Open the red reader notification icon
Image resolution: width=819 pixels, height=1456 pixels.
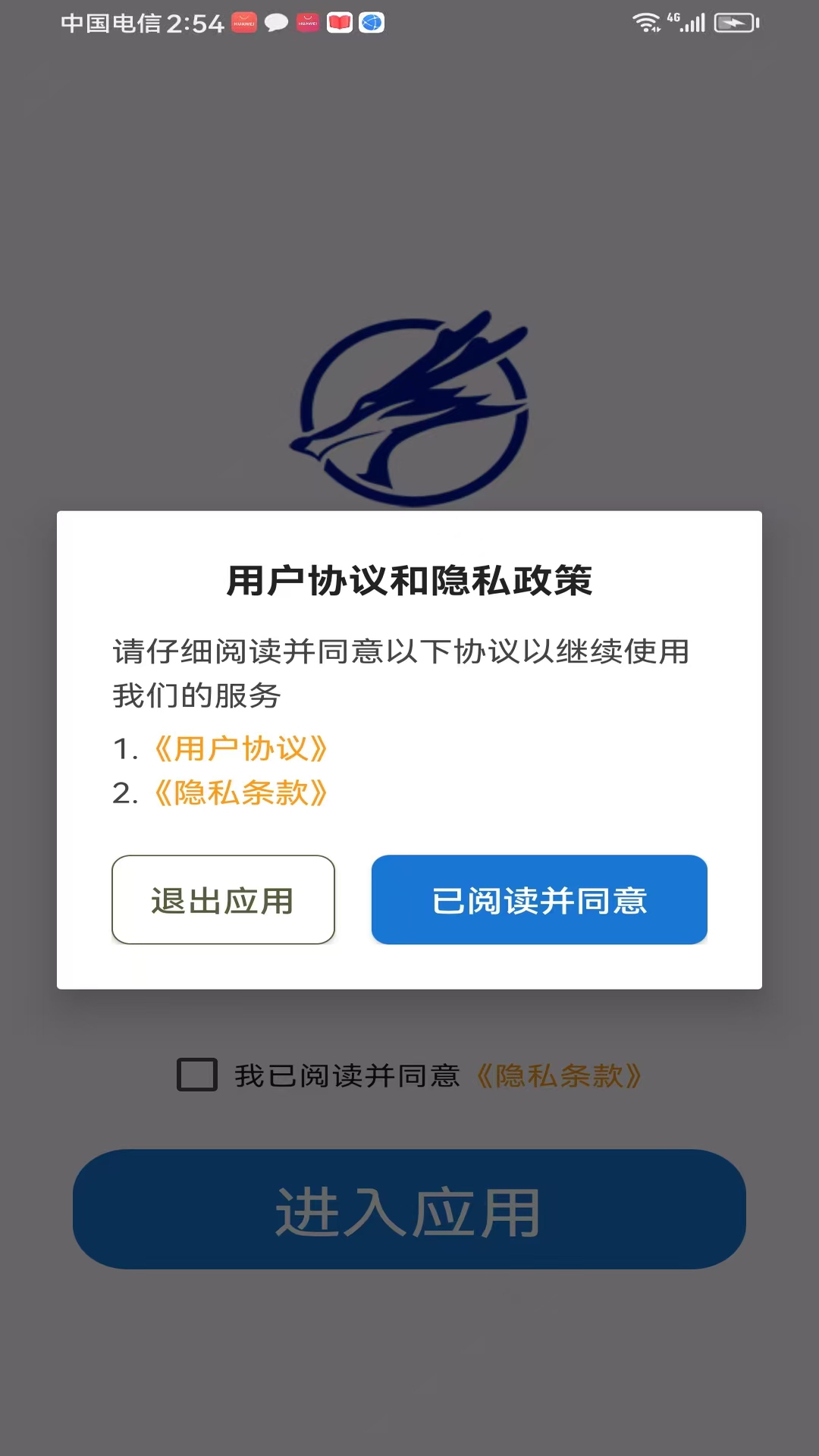338,23
